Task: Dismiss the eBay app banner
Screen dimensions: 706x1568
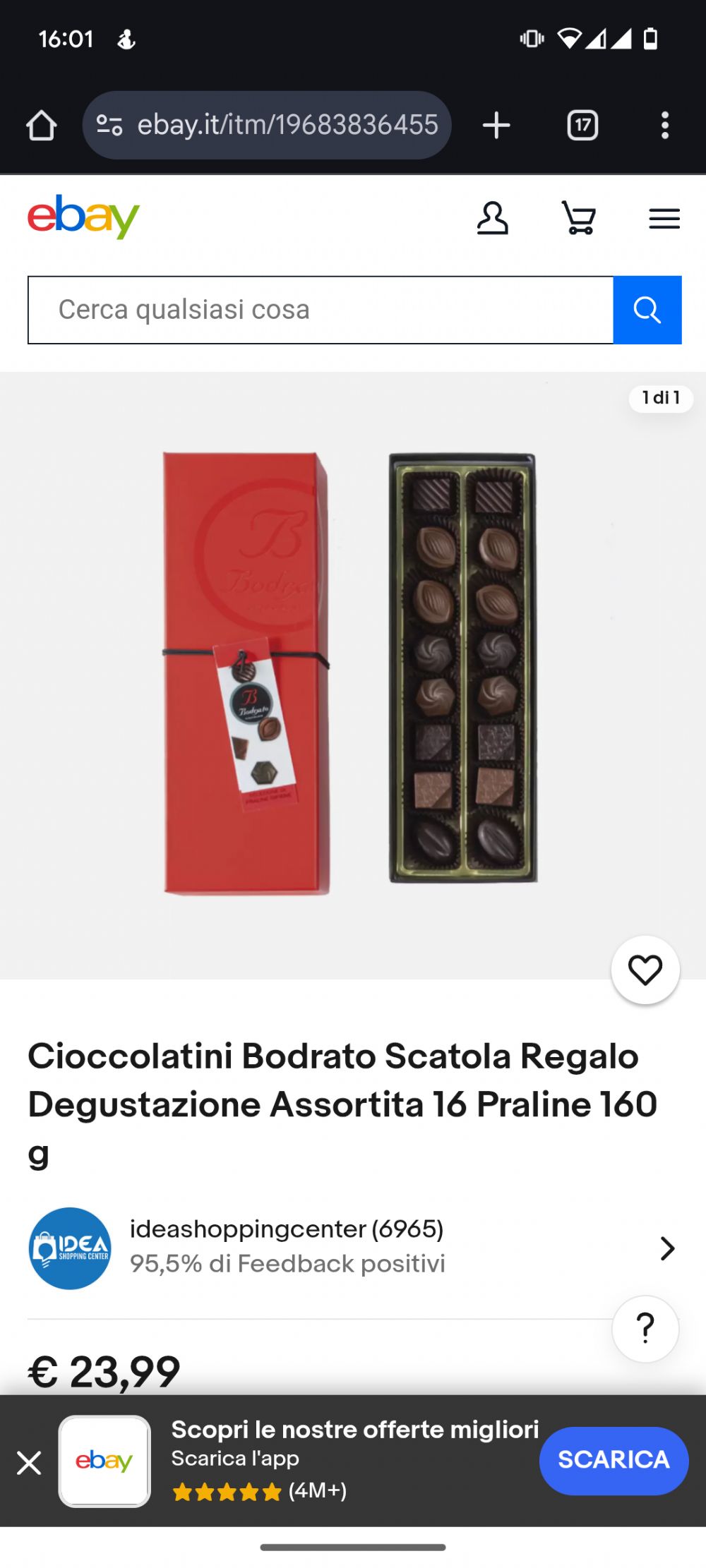Action: pos(29,1462)
